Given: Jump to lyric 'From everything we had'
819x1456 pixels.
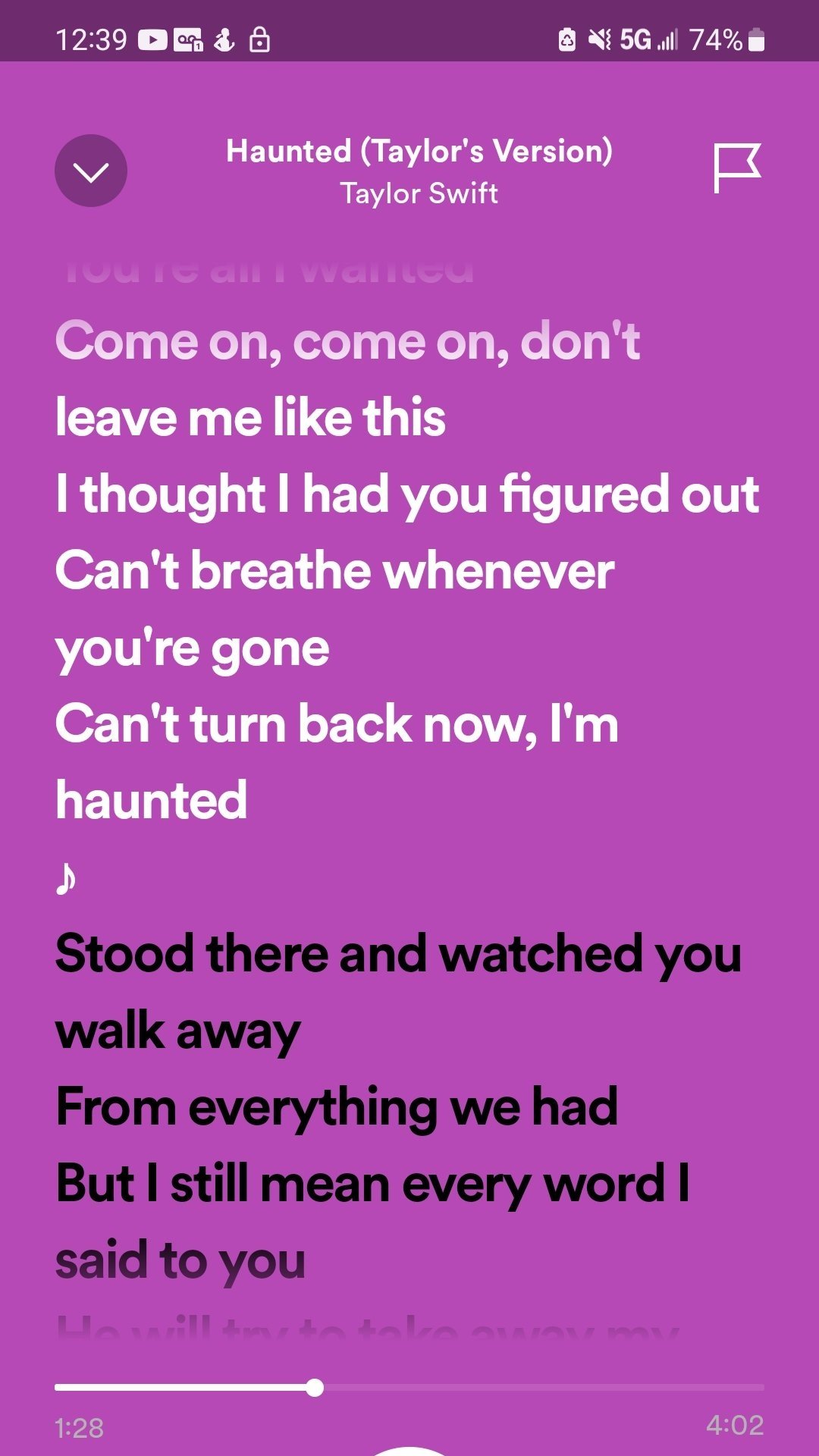Looking at the screenshot, I should click(337, 1107).
